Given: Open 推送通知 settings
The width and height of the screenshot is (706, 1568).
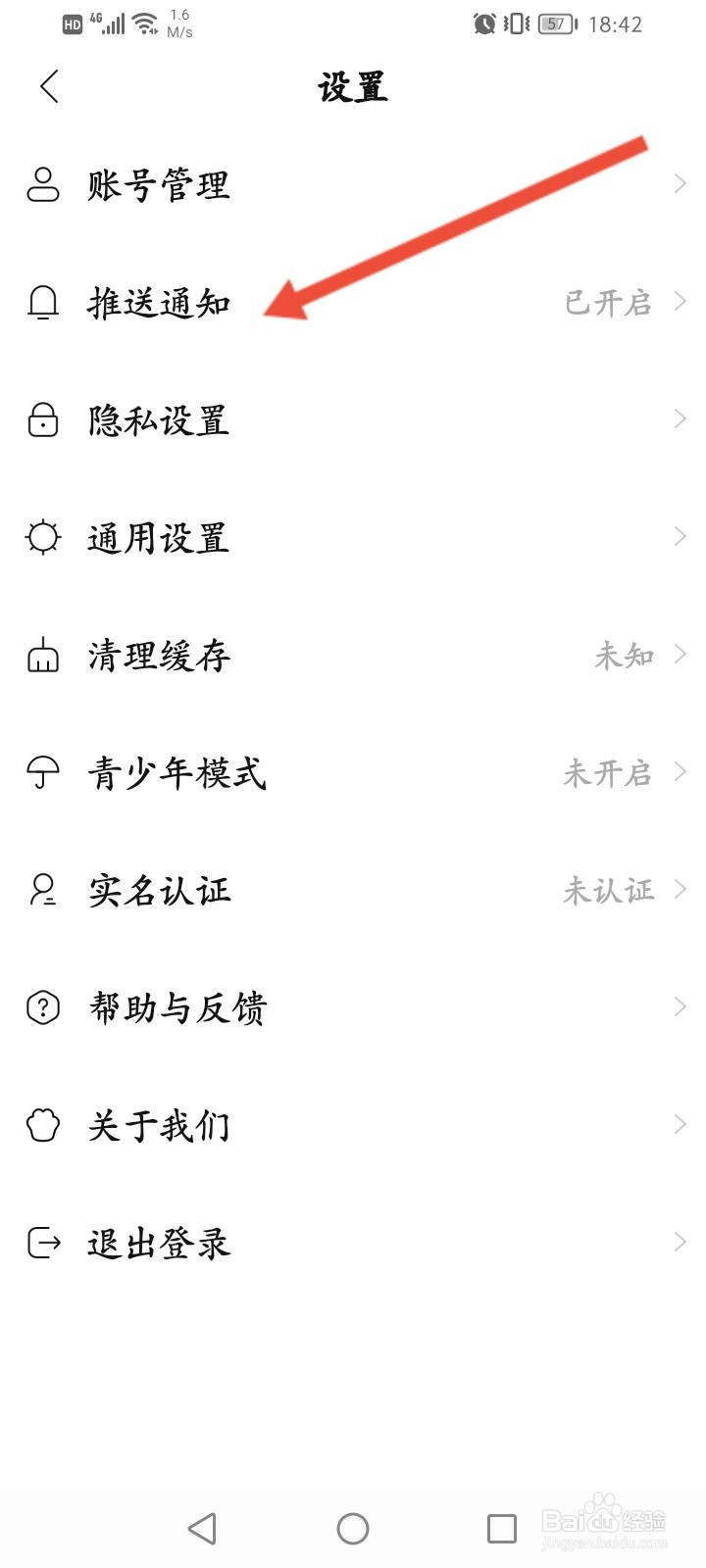Looking at the screenshot, I should click(353, 302).
